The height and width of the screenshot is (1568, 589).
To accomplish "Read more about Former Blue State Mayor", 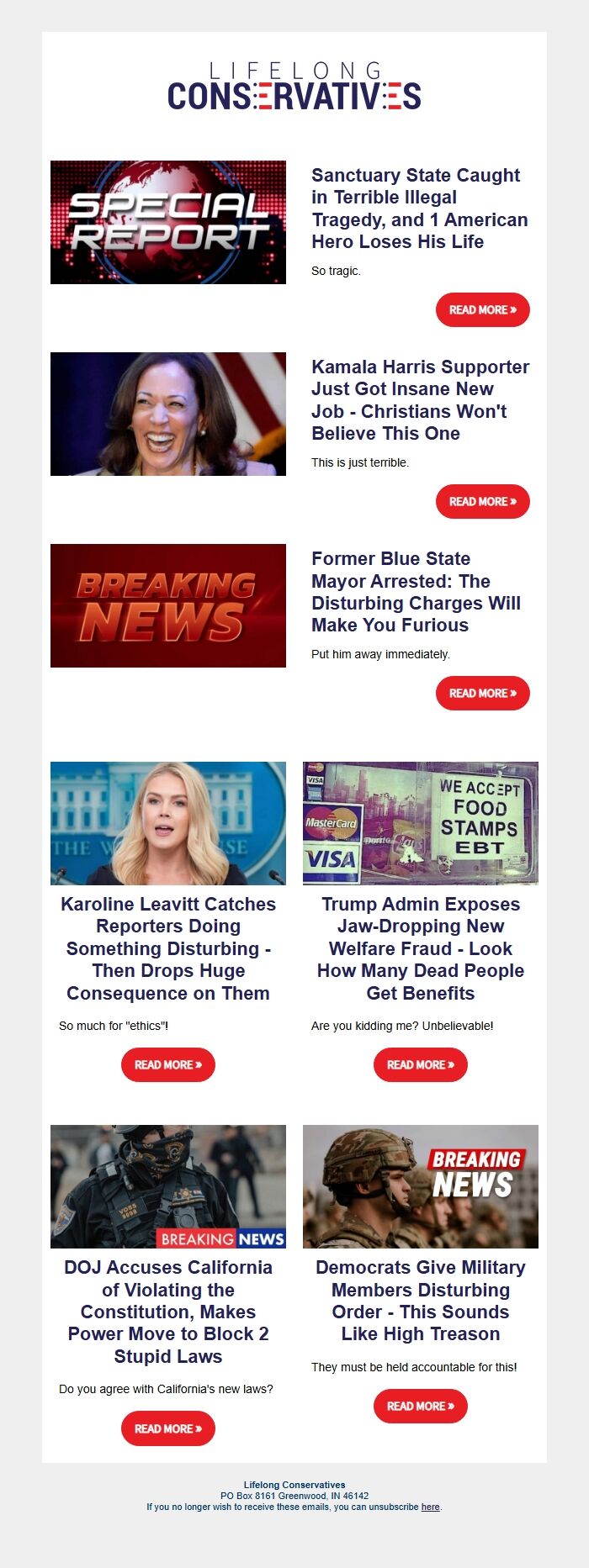I will [x=482, y=694].
